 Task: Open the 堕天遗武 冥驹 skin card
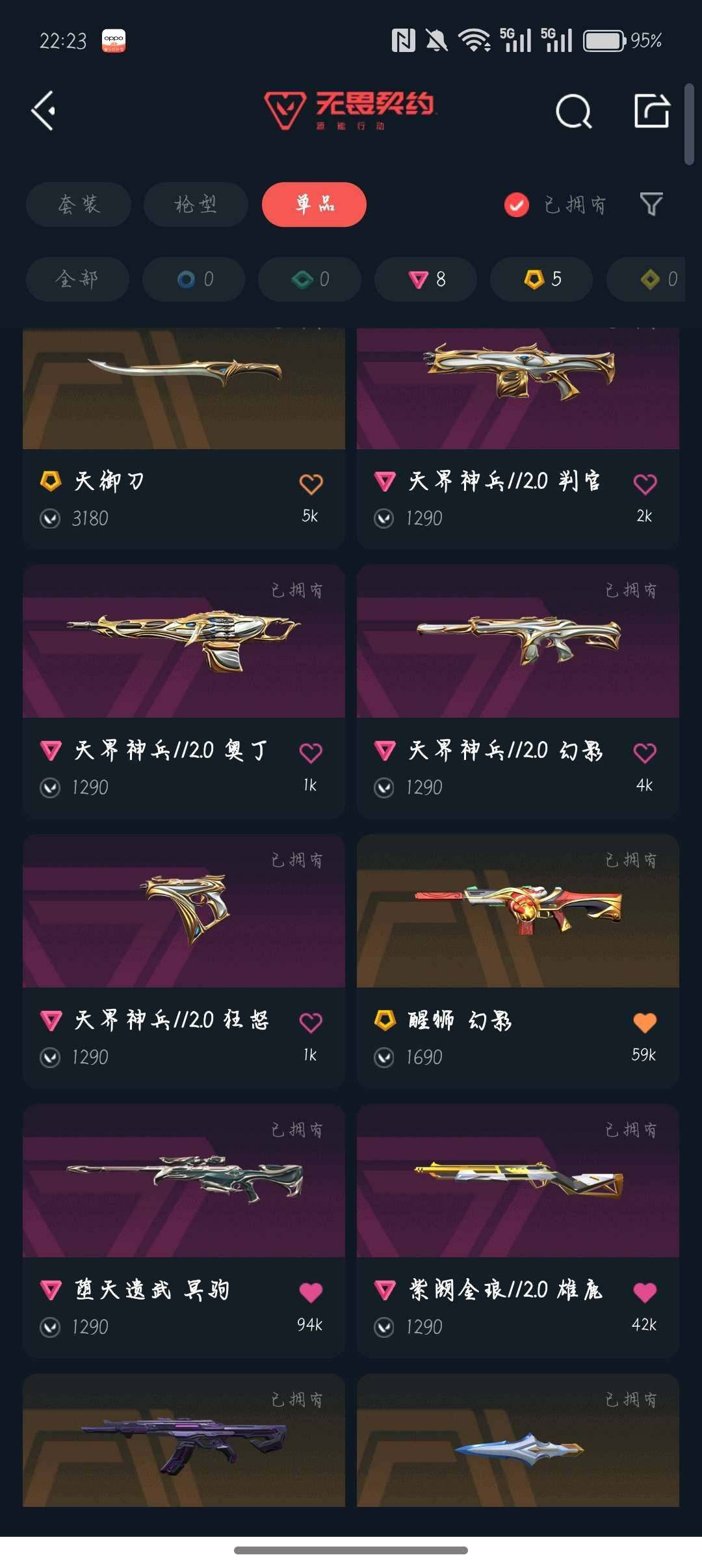click(x=184, y=1231)
